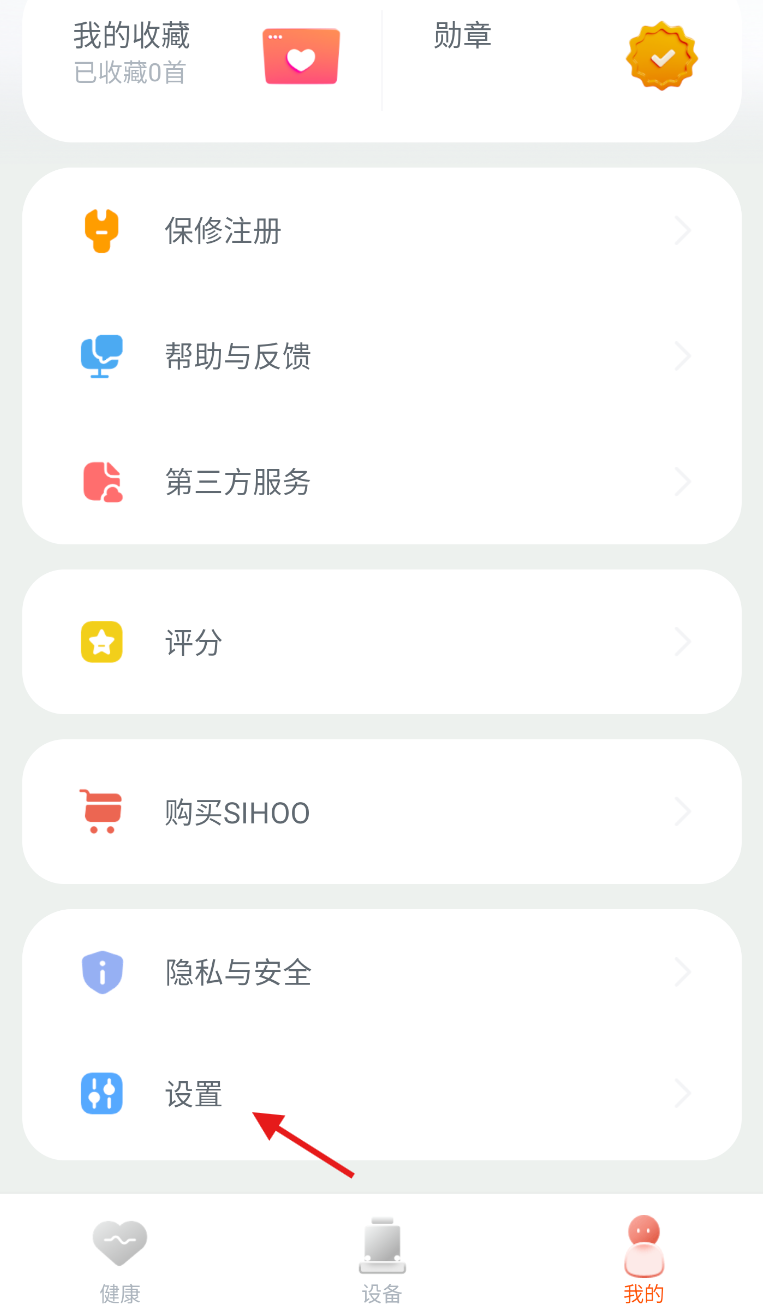The width and height of the screenshot is (763, 1311).
Task: Open 保修注册 warranty registration
Action: coord(382,231)
